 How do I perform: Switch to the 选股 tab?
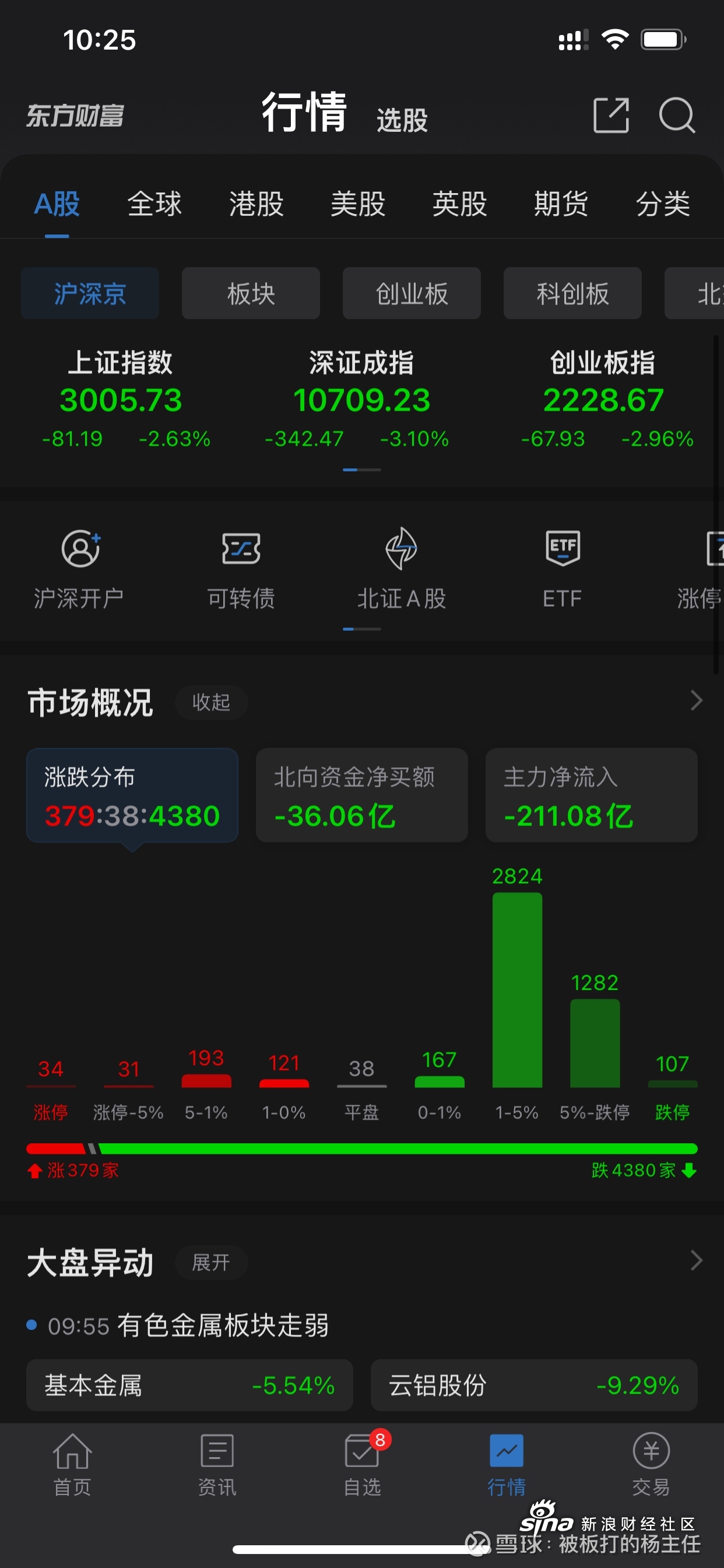pos(402,120)
